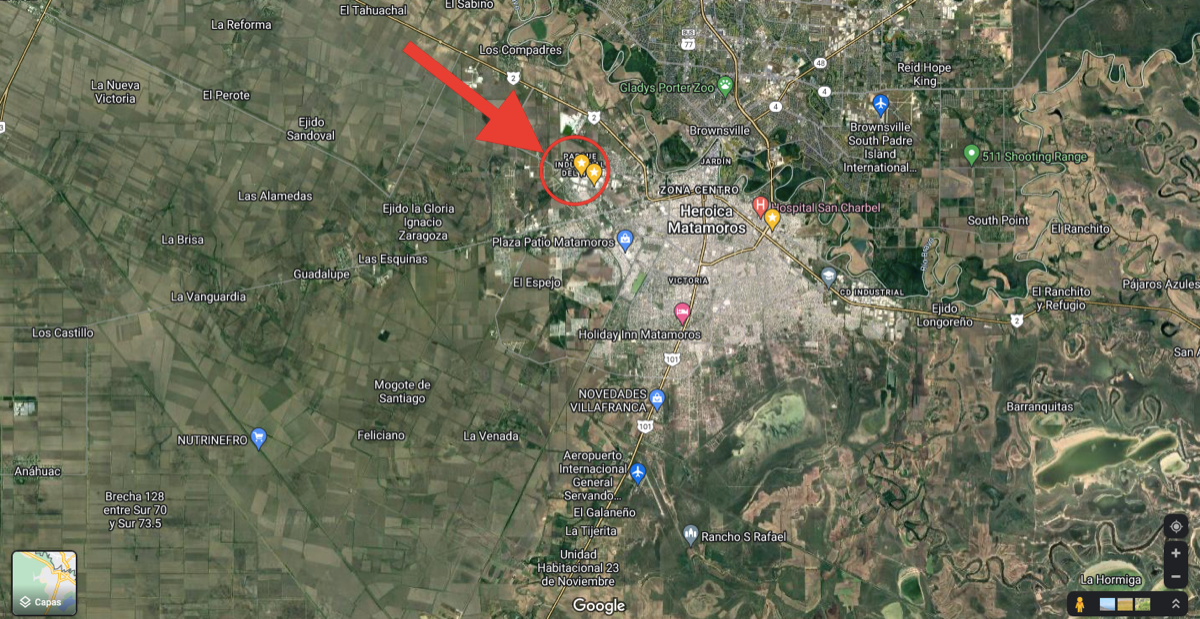Open the Aeropuerto Internacional General Servando pin
This screenshot has width=1200, height=619.
[x=638, y=472]
